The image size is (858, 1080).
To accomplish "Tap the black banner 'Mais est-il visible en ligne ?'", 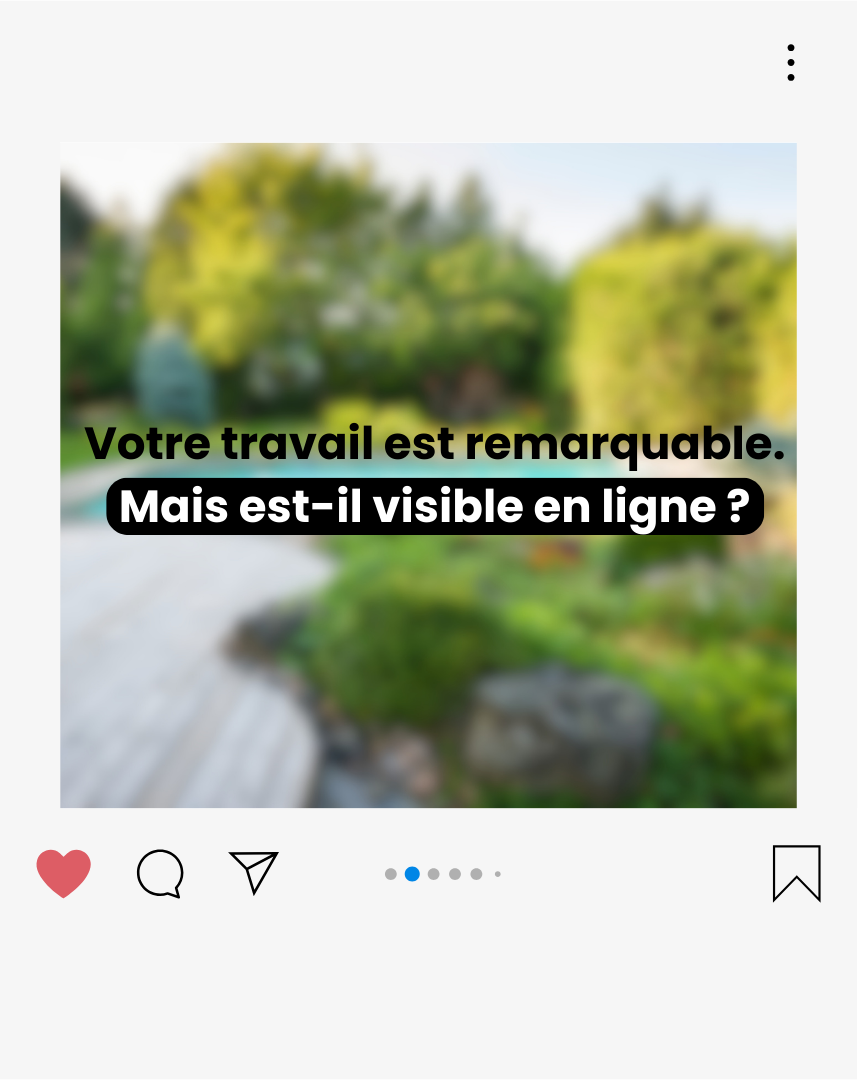I will [x=438, y=507].
